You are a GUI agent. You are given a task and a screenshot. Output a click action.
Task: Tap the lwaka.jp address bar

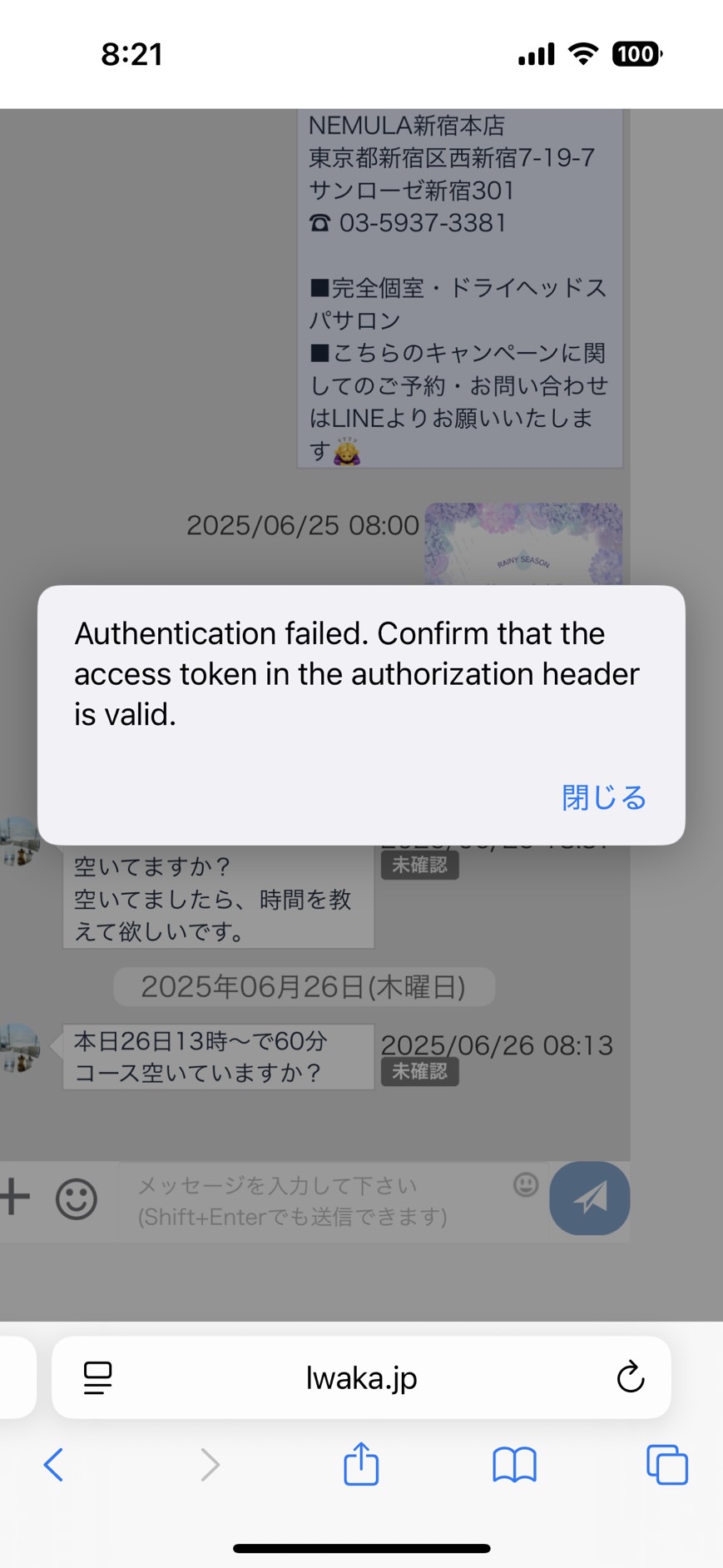361,1377
